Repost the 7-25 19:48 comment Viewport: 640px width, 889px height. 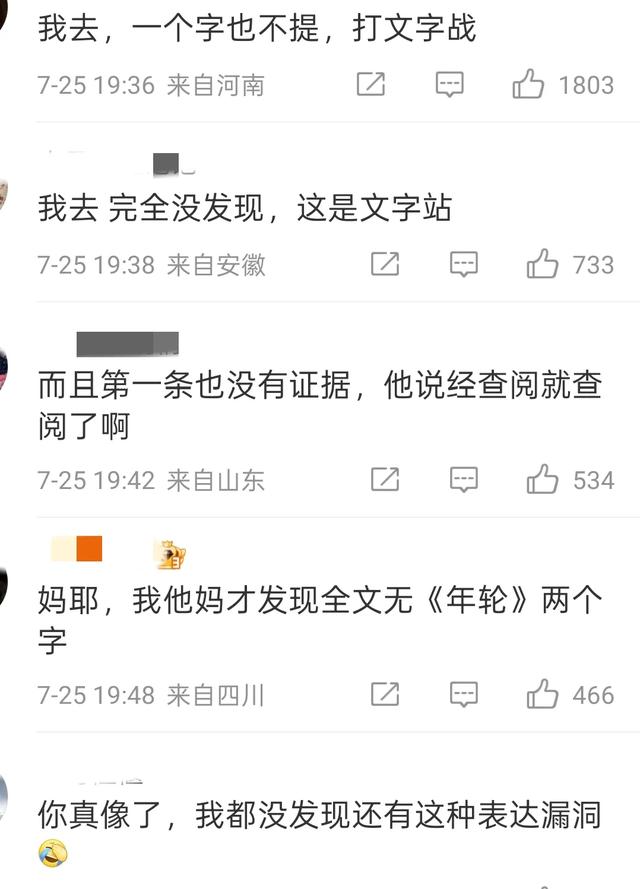click(x=385, y=694)
